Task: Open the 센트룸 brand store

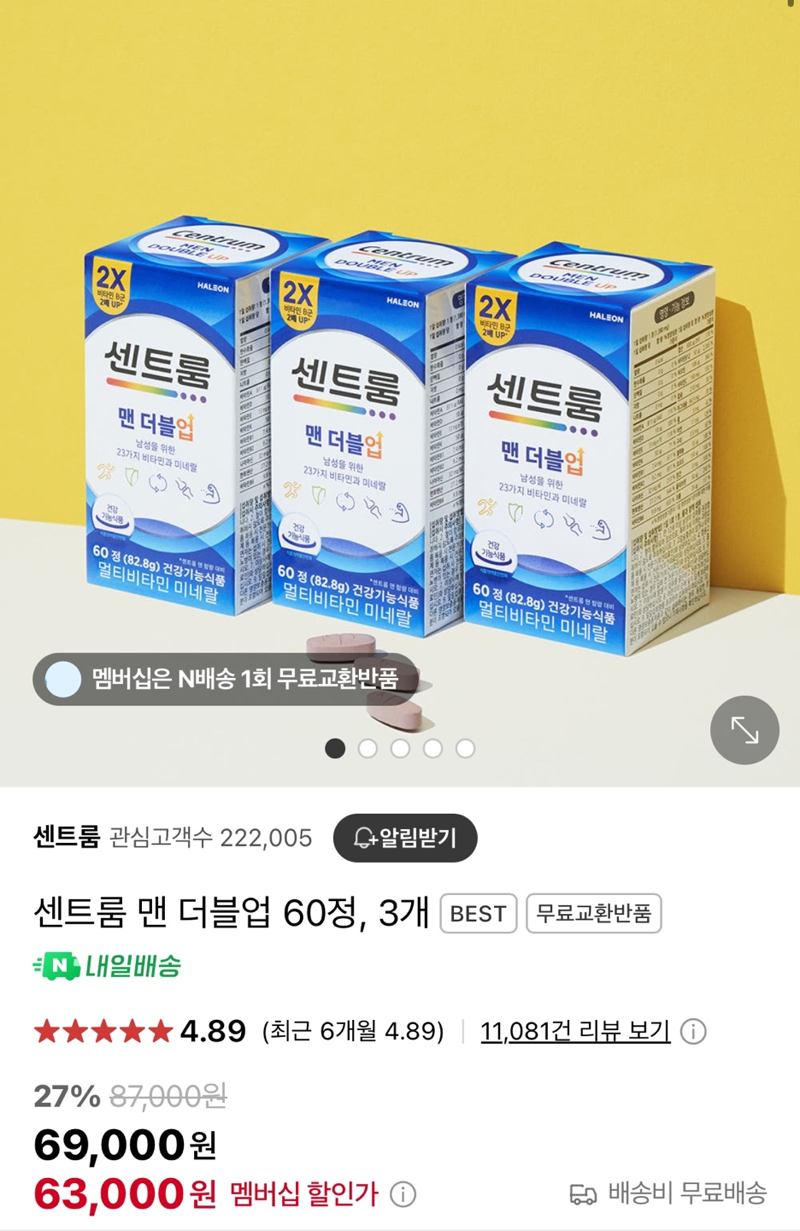Action: [x=66, y=837]
